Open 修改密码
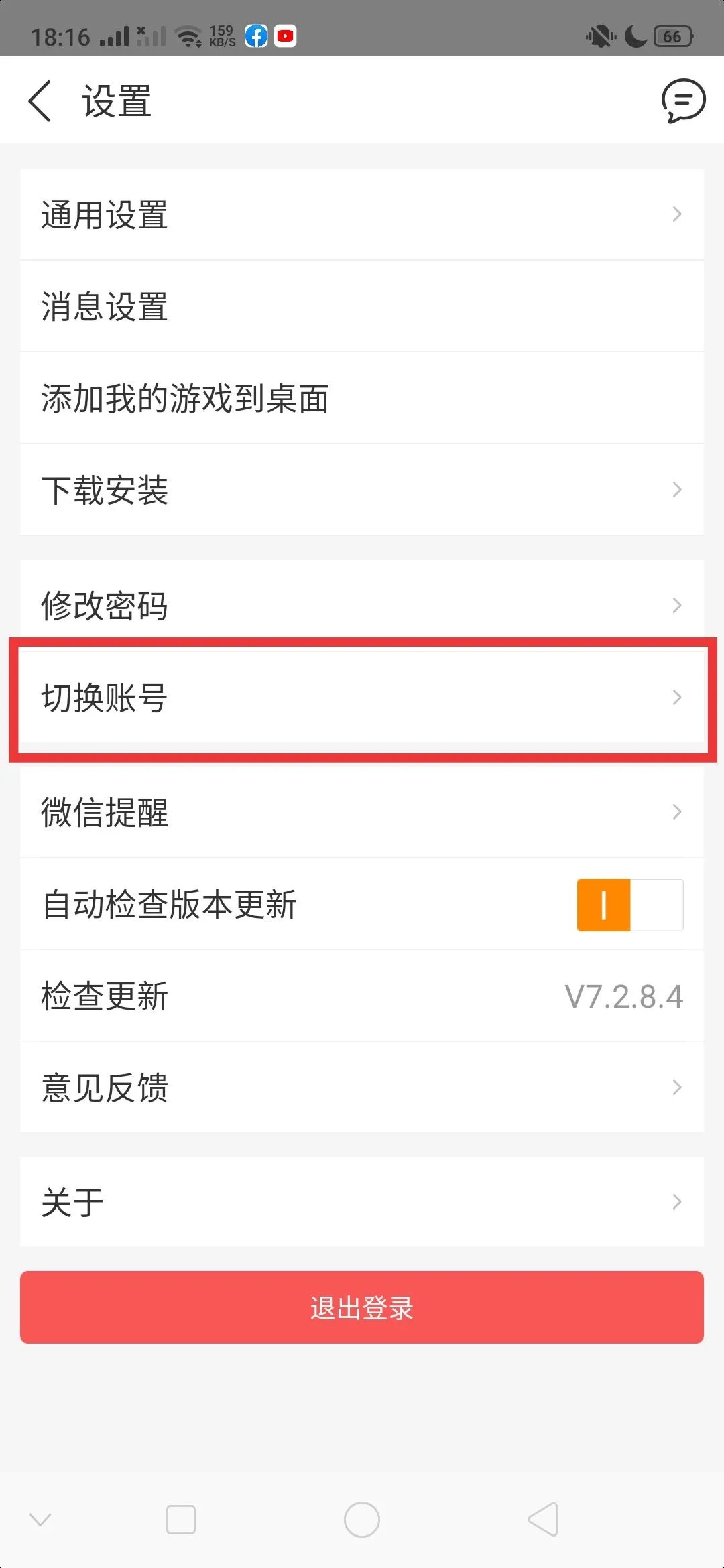The image size is (724, 1568). pos(362,605)
